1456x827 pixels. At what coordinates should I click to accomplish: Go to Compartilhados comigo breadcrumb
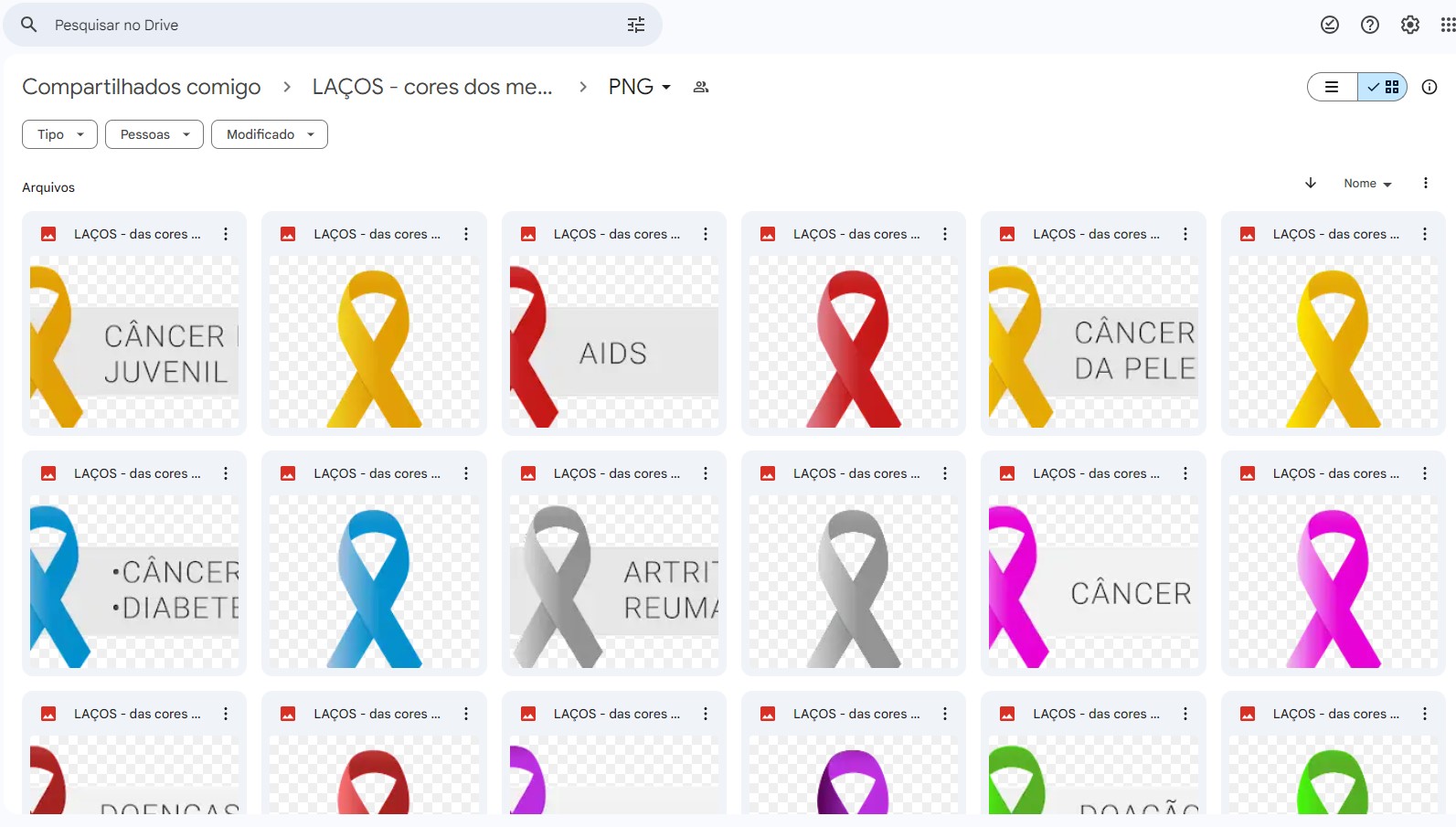[x=142, y=87]
